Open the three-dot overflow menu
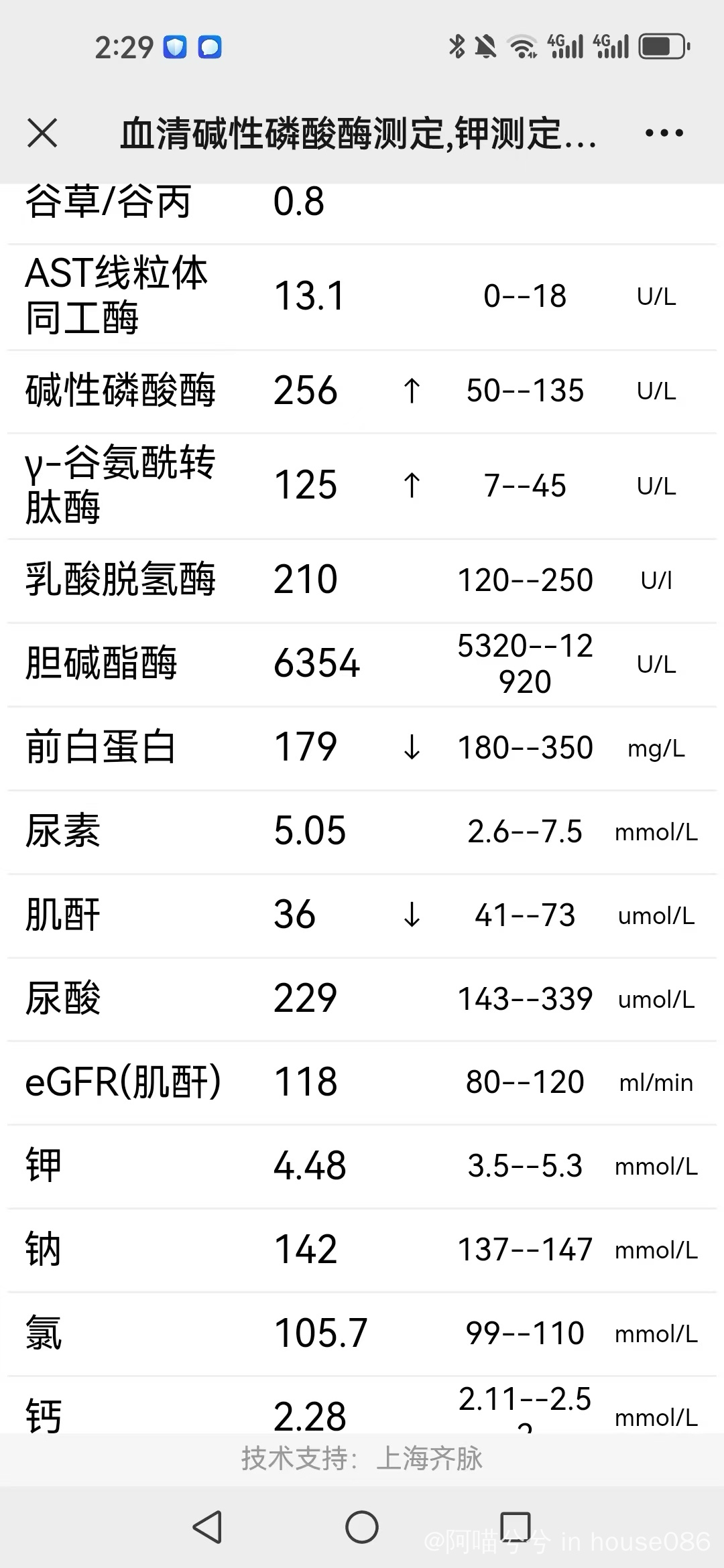Screen dimensions: 724x1568 tap(664, 133)
